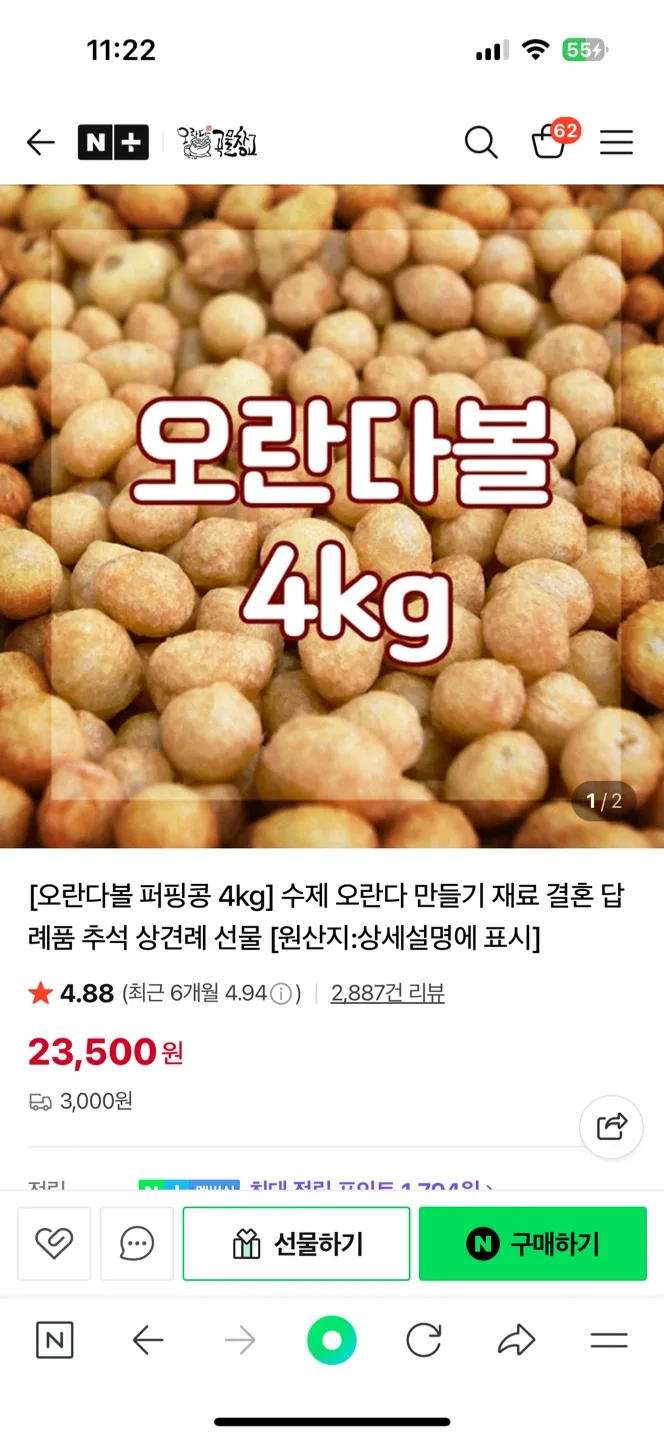Image resolution: width=664 pixels, height=1440 pixels.
Task: Share the page from browser toolbar
Action: point(516,1341)
